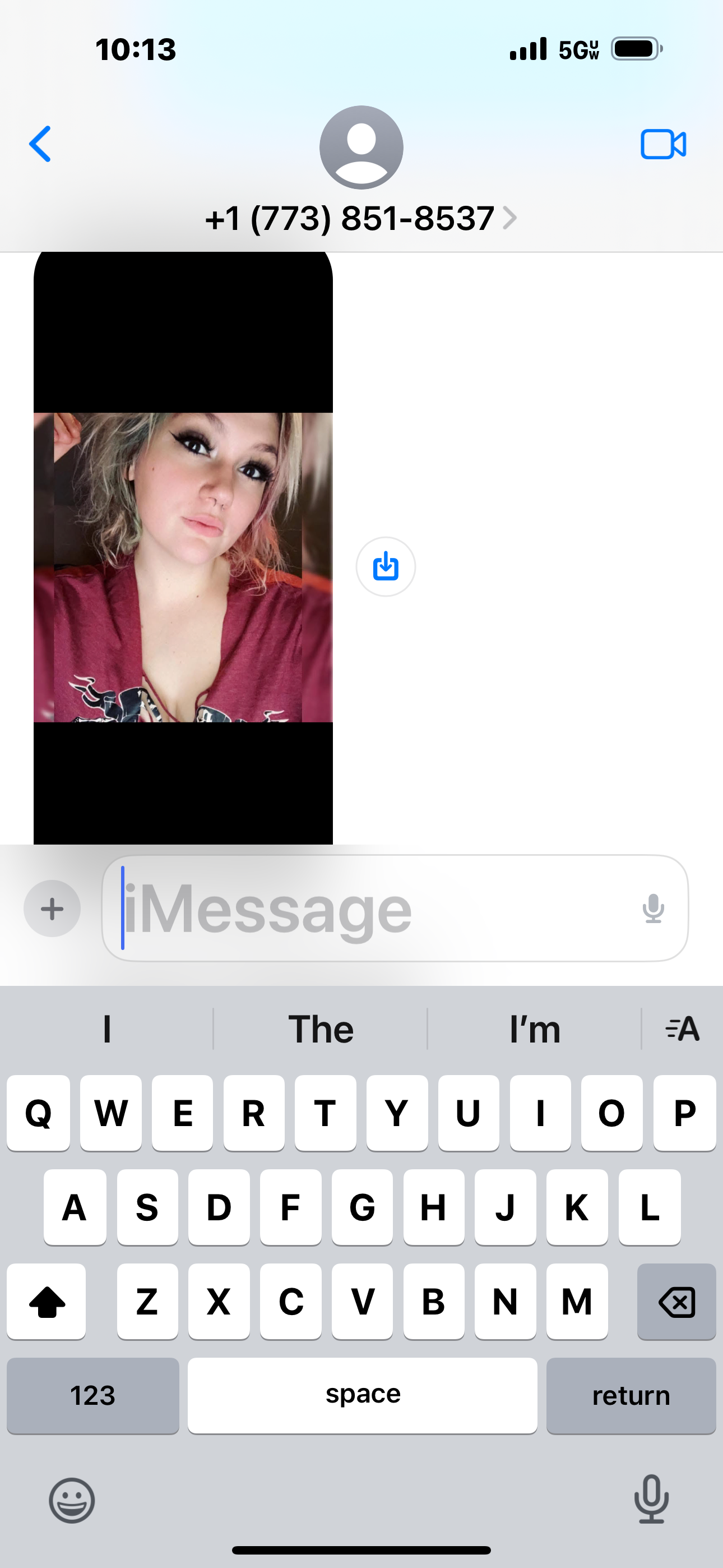Save the received photo with the download icon
The width and height of the screenshot is (723, 1568).
pyautogui.click(x=386, y=567)
